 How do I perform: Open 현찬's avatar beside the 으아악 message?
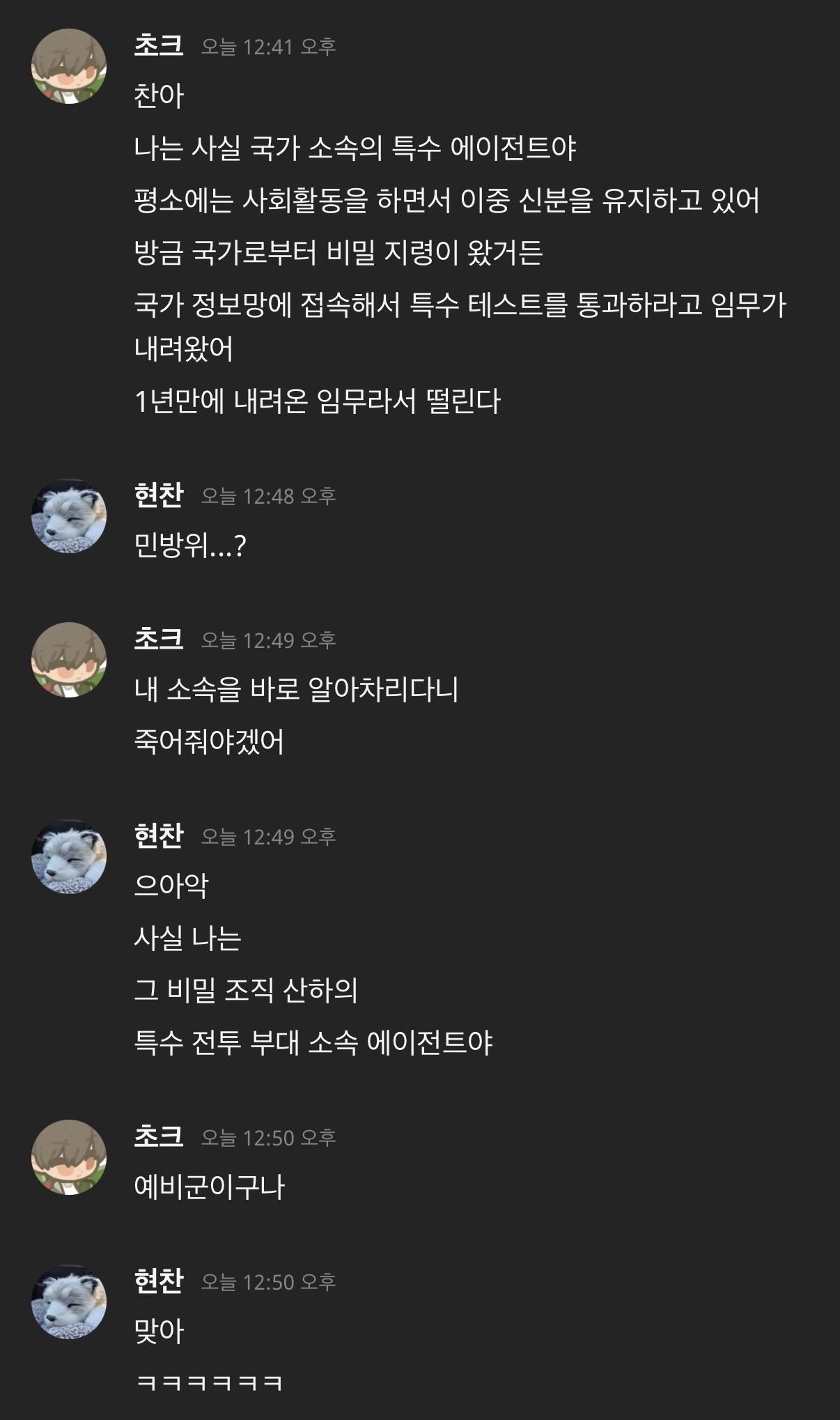(x=69, y=856)
